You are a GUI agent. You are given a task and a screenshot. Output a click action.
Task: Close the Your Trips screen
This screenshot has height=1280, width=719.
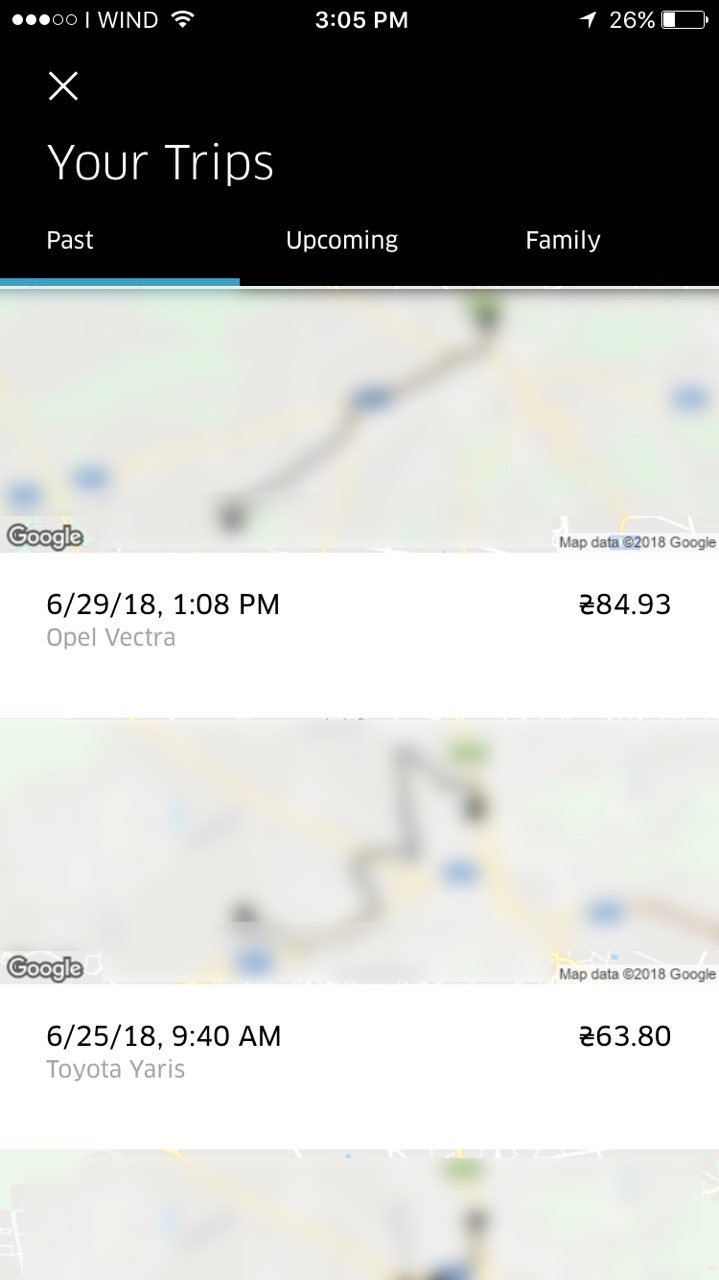point(63,87)
